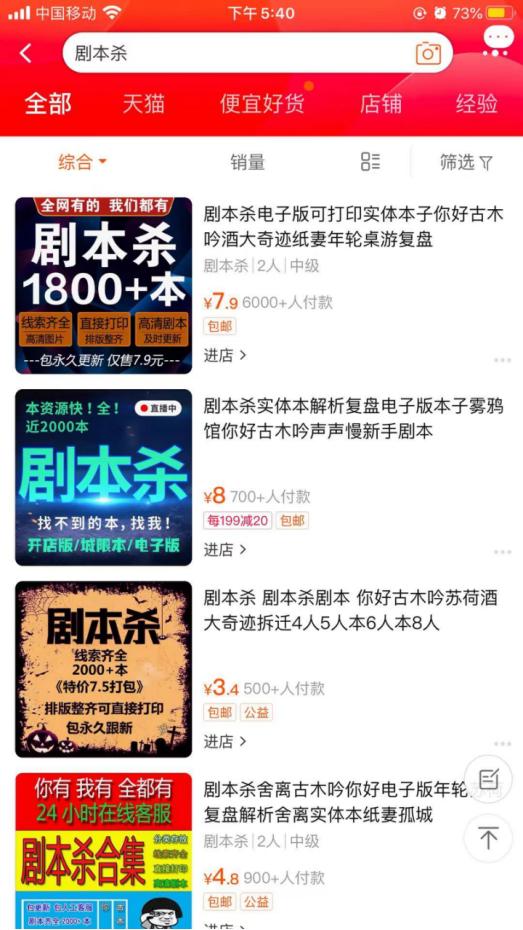Expand the 综合 sort dropdown
The height and width of the screenshot is (930, 523).
pos(82,162)
